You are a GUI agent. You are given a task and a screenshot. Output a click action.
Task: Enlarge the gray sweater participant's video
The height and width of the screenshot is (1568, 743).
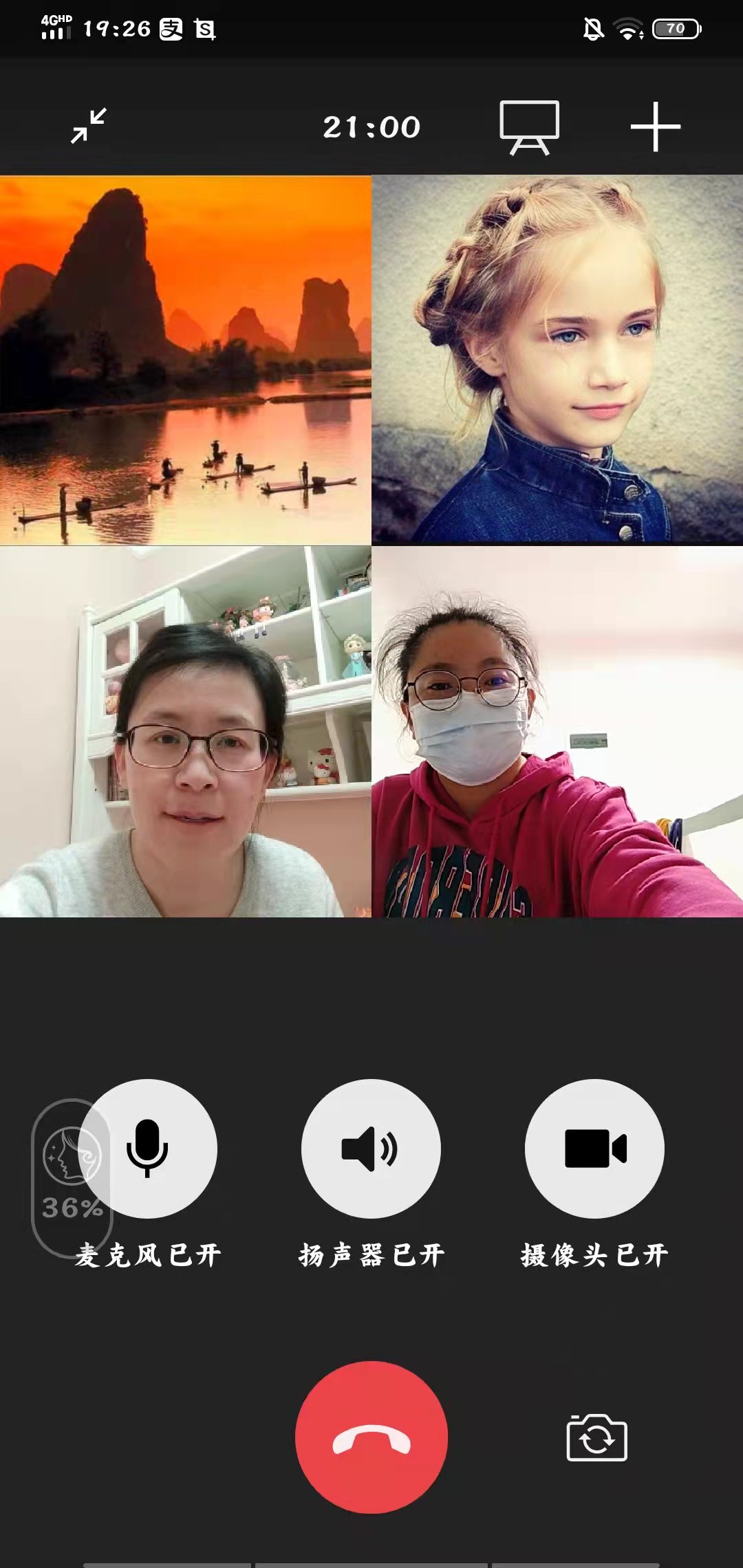point(186,732)
